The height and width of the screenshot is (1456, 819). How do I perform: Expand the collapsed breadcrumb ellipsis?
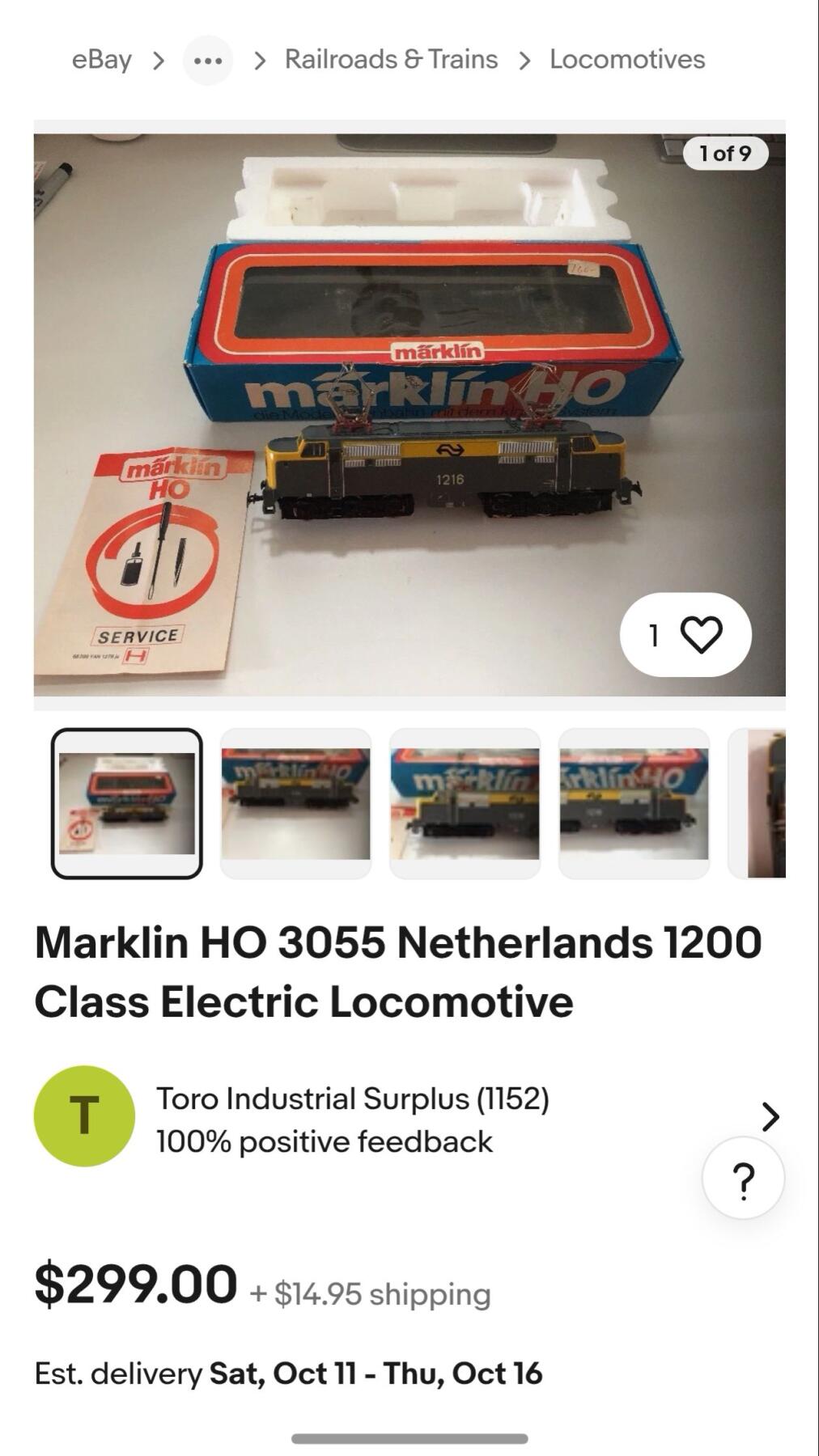click(x=208, y=61)
